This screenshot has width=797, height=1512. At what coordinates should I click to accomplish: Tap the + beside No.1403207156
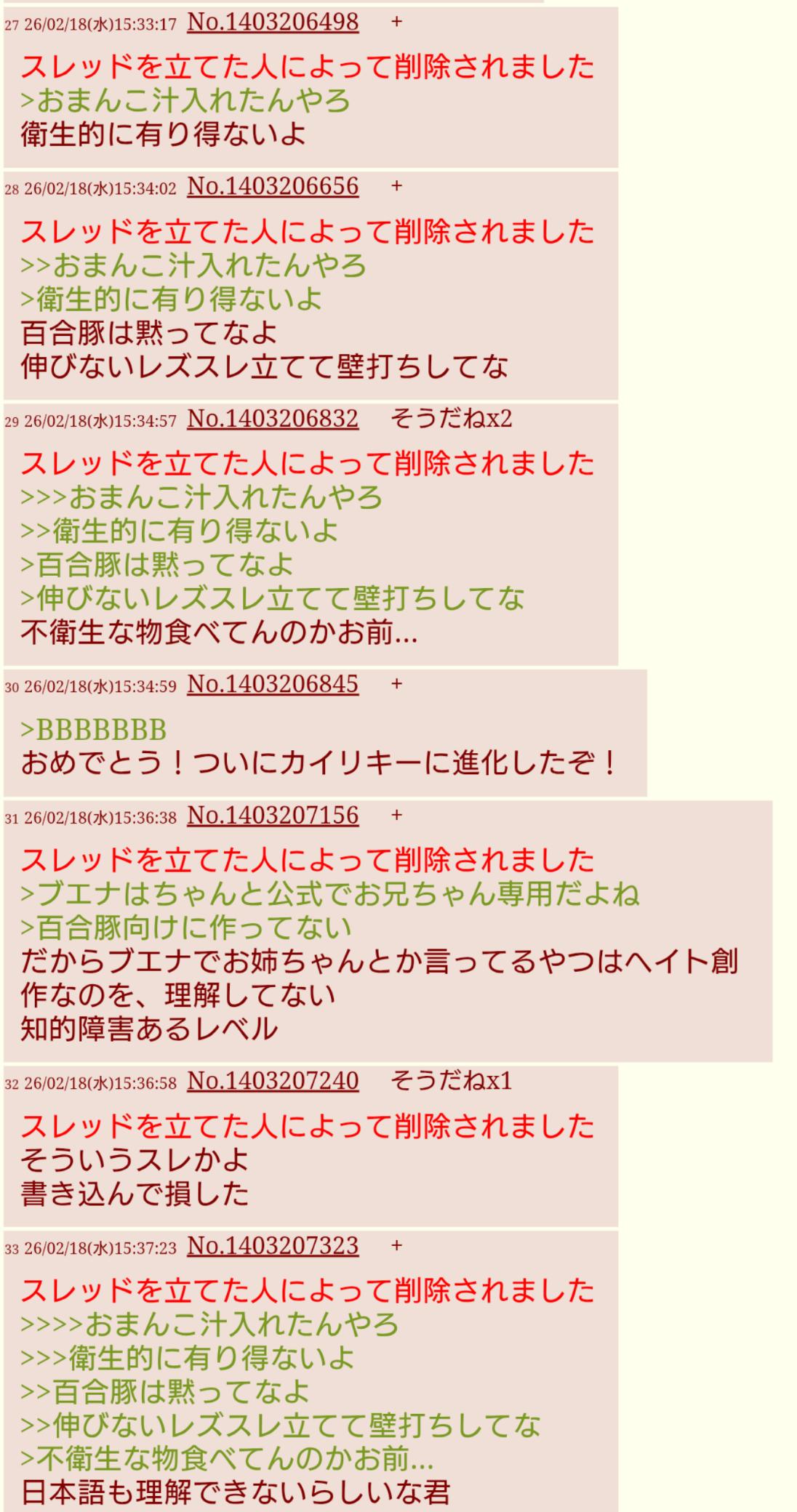pyautogui.click(x=396, y=816)
